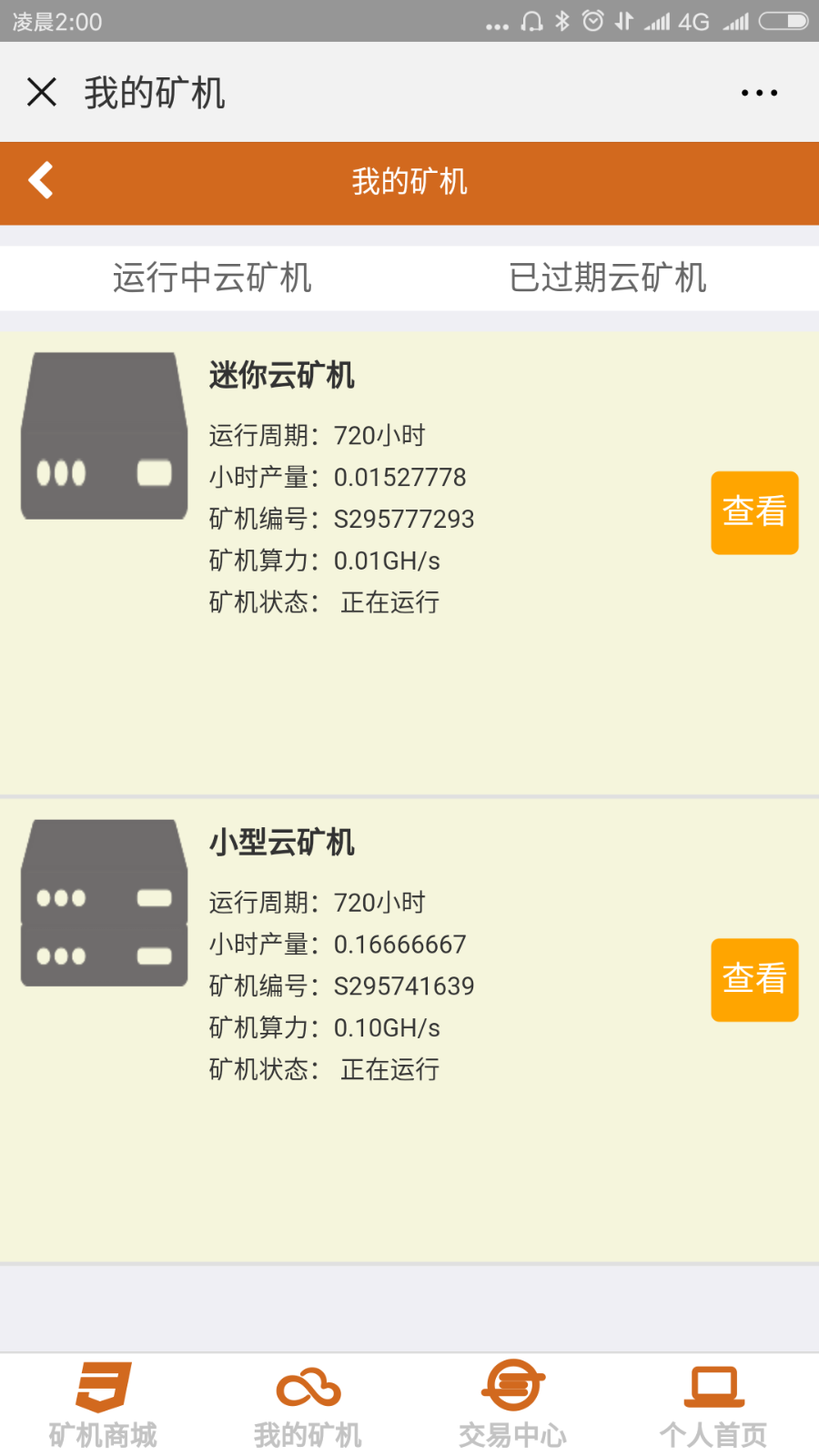Open the WeChat more options ellipsis menu
The image size is (819, 1456).
760,91
